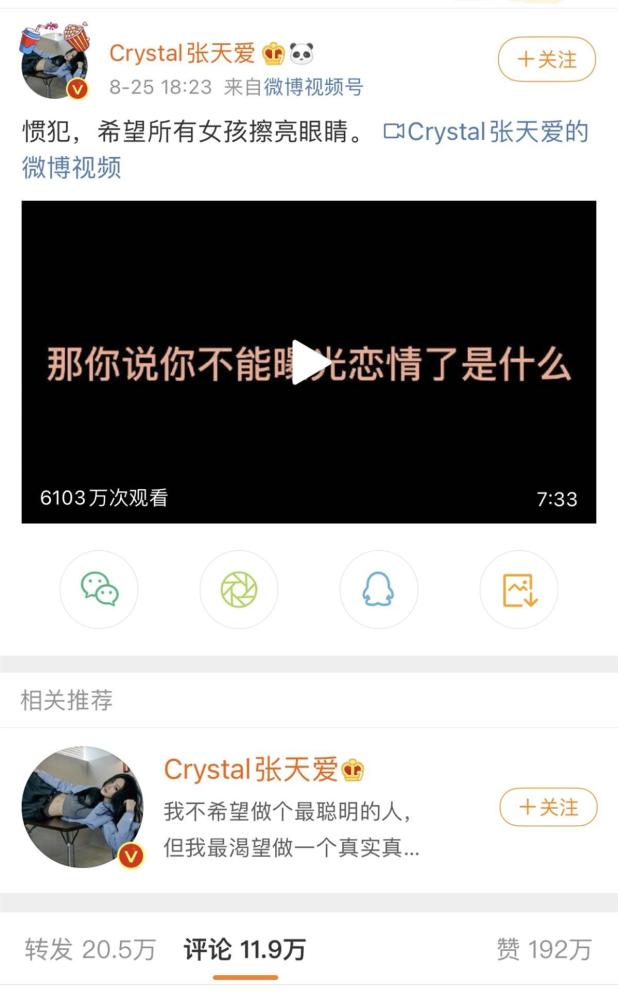Viewport: 618px width, 1000px height.
Task: Follow Crystal张天爱 from the post header
Action: [546, 60]
